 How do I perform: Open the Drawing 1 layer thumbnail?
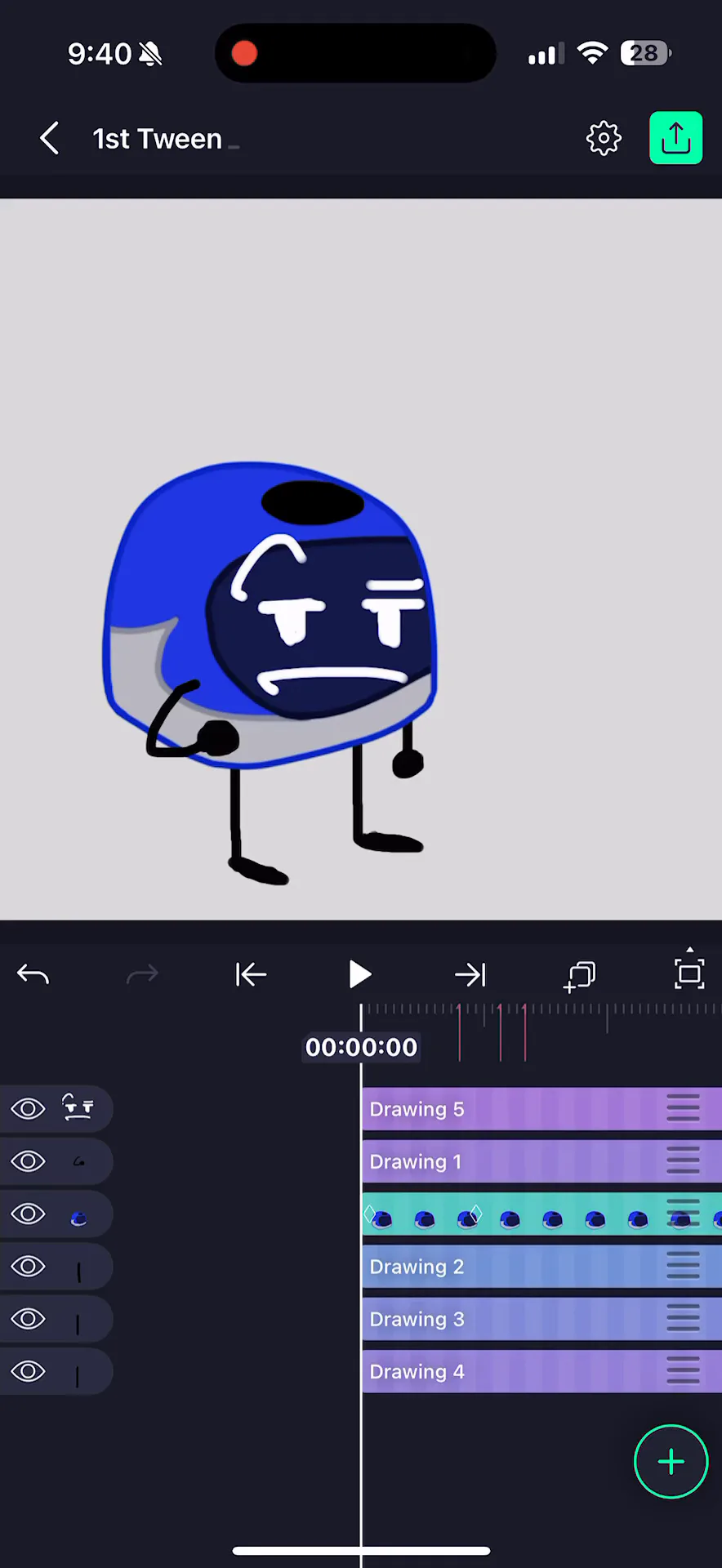click(78, 1161)
